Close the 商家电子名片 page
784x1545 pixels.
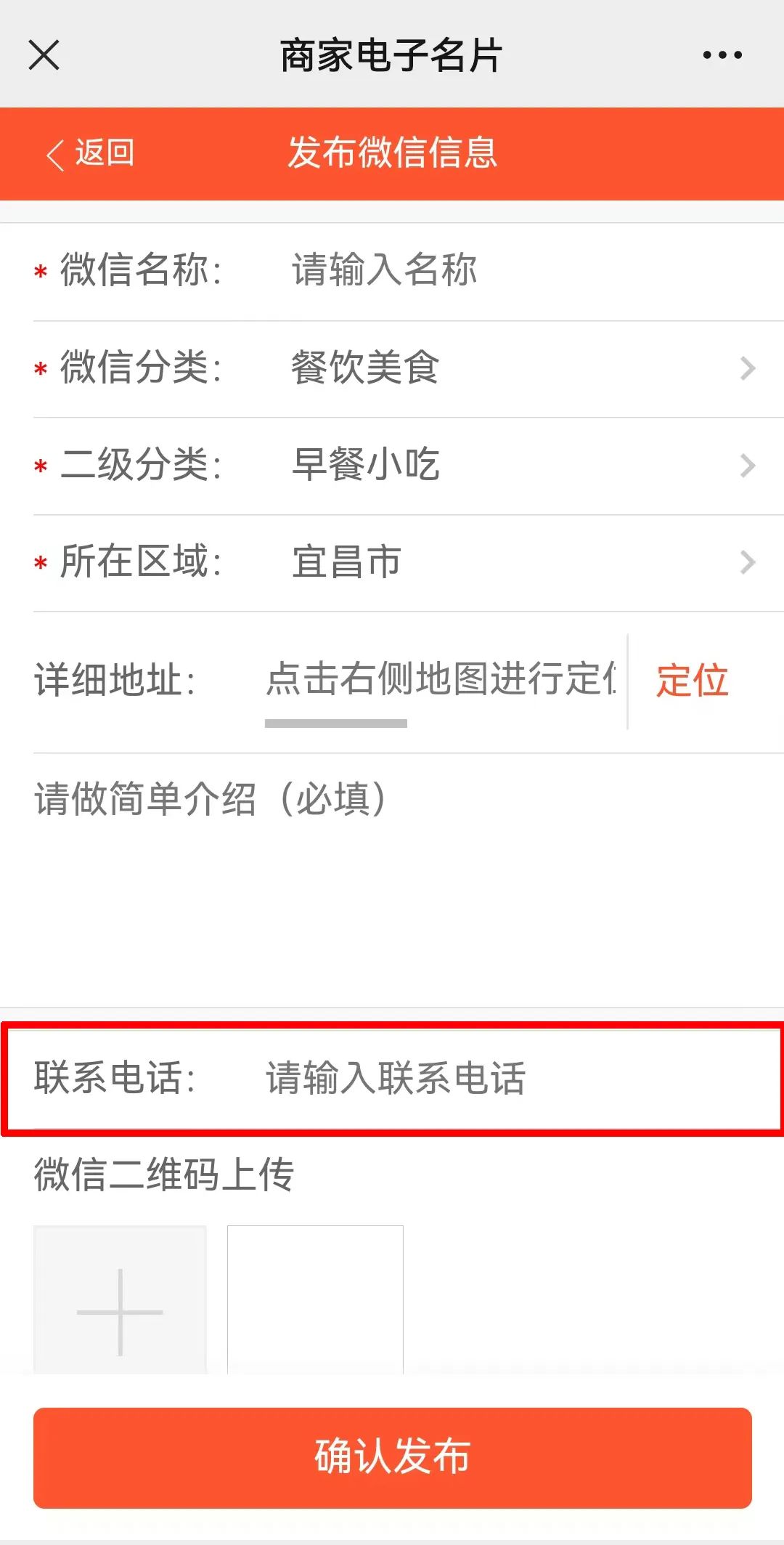[x=44, y=55]
